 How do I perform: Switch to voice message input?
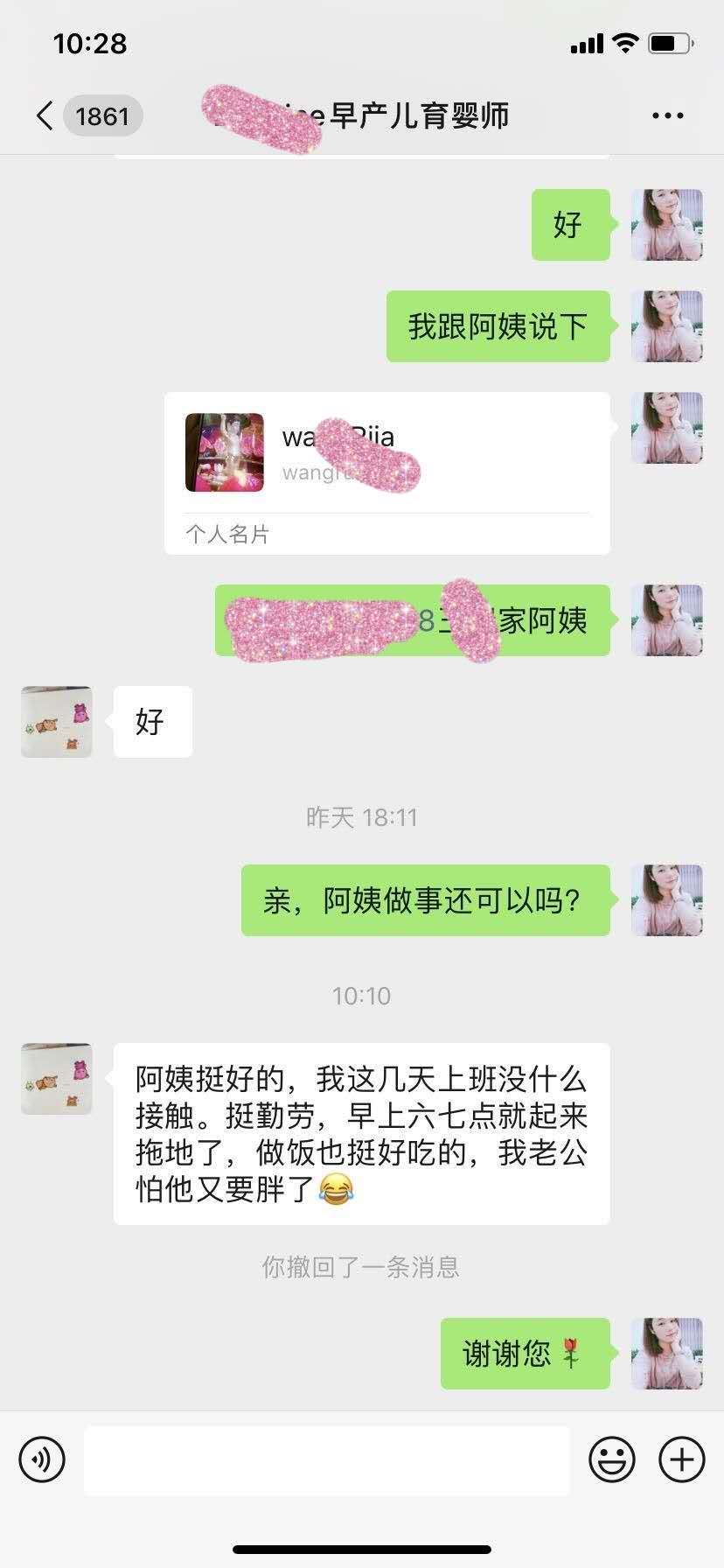click(42, 1459)
